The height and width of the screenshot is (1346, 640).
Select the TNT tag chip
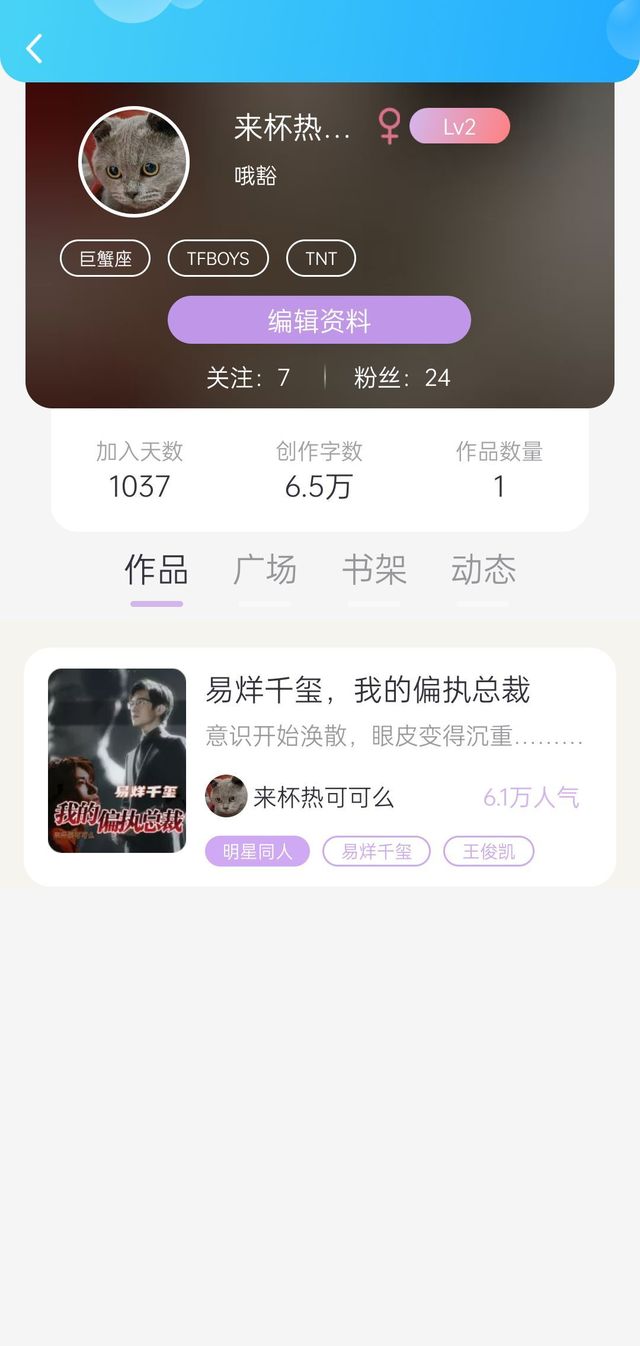point(321,258)
